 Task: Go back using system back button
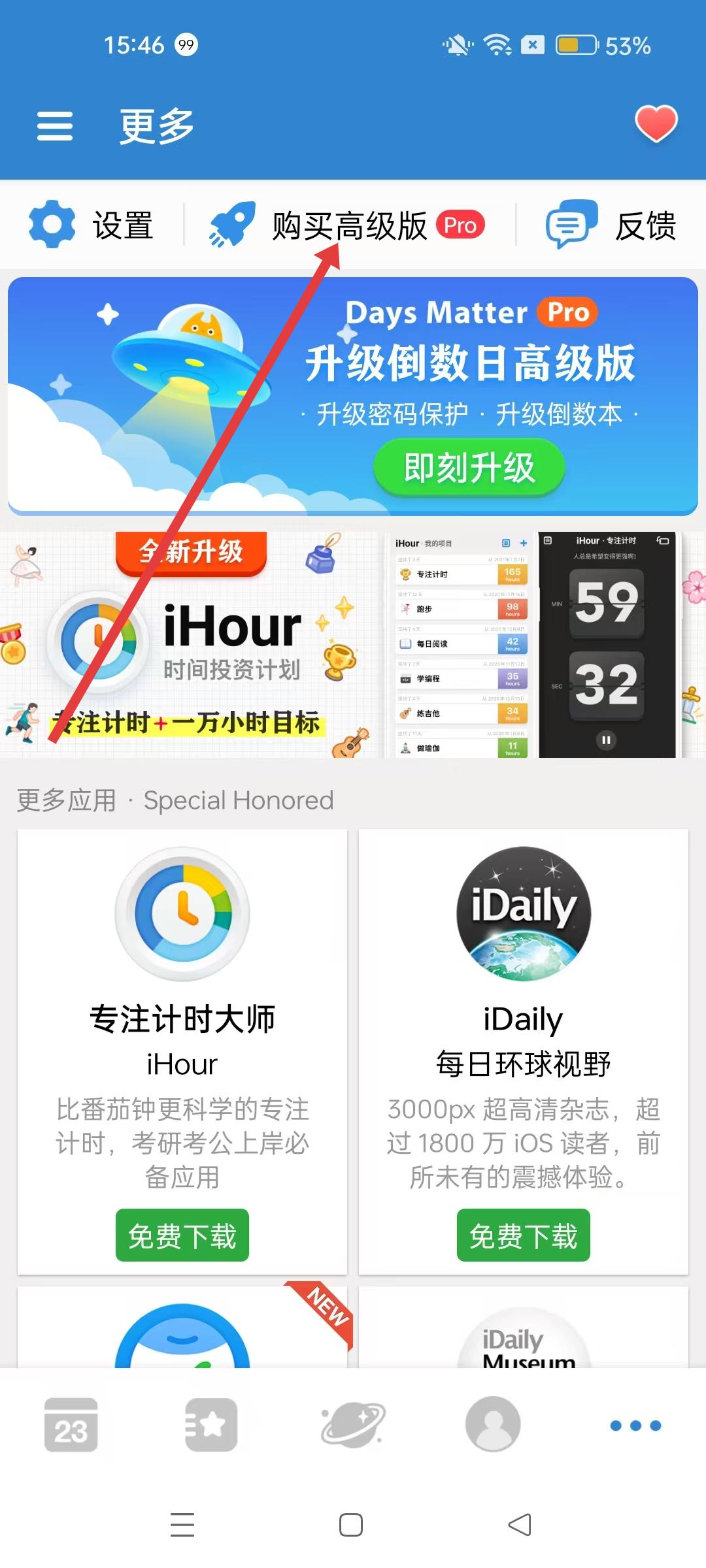(x=520, y=1525)
